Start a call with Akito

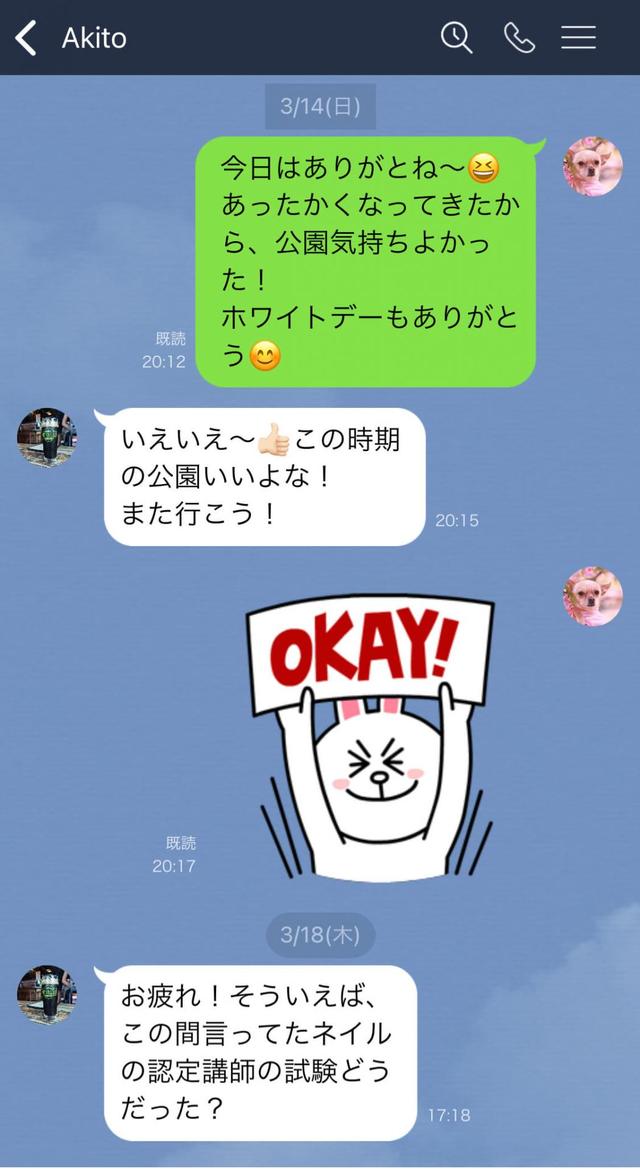519,38
